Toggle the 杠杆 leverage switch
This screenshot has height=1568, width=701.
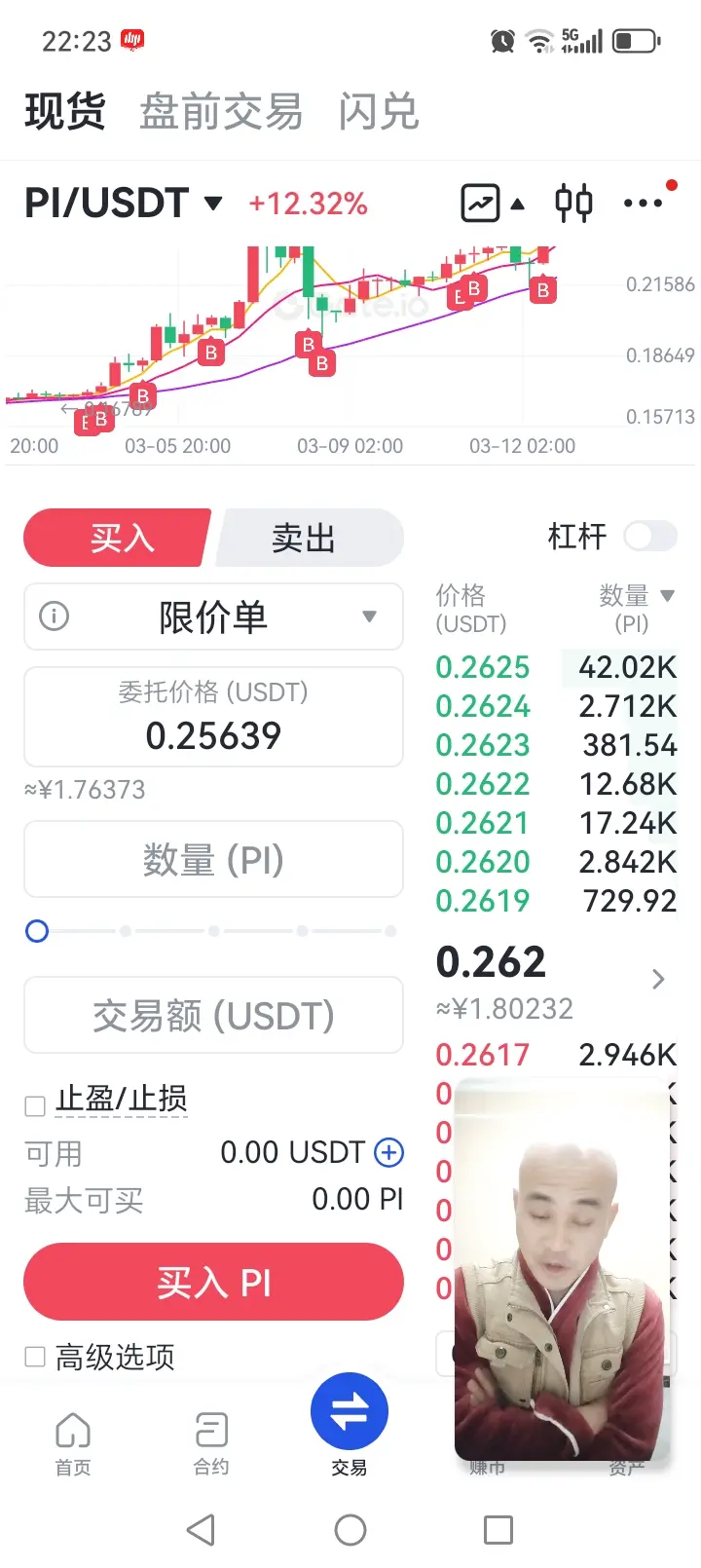[649, 536]
